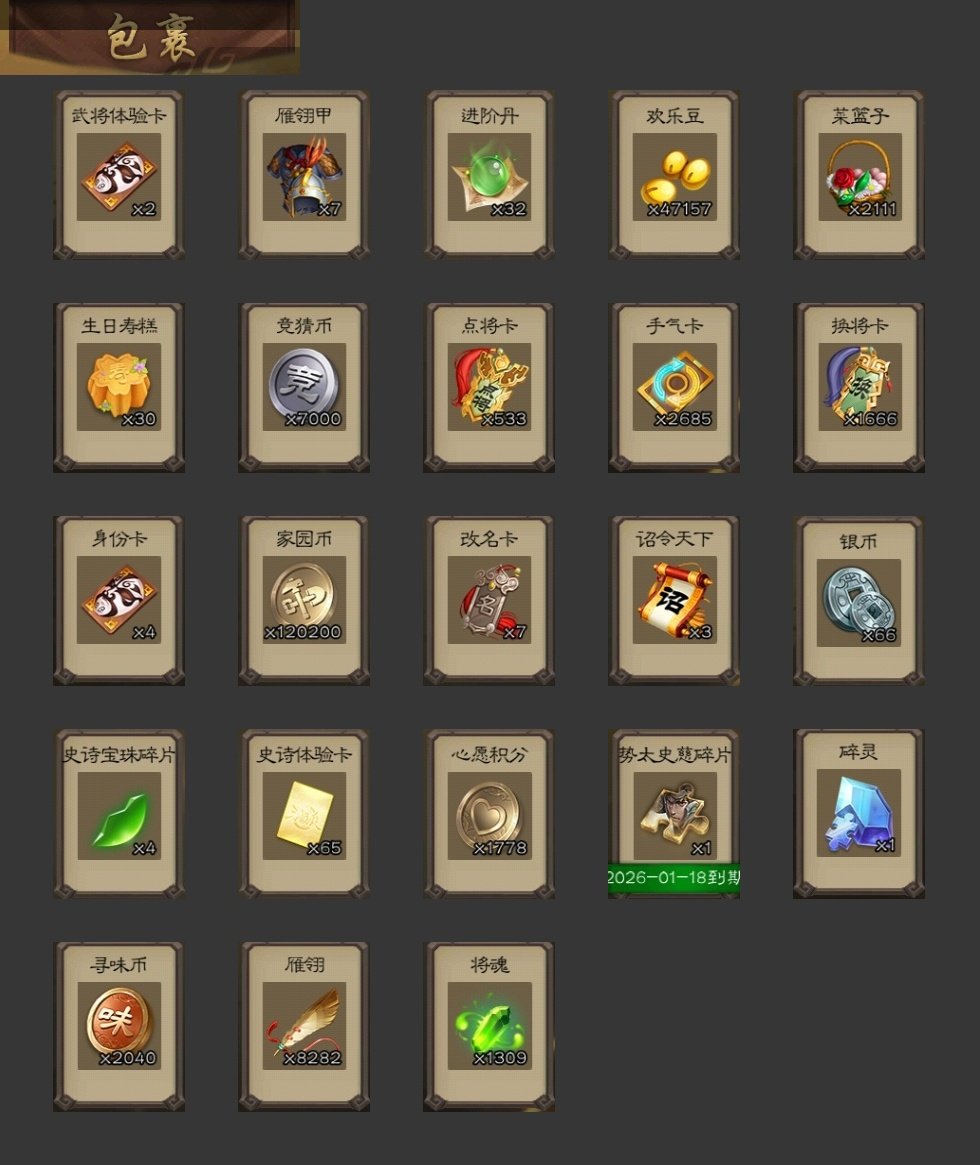Open the 欢乐豆 item
Image resolution: width=980 pixels, height=1165 pixels.
click(x=674, y=176)
